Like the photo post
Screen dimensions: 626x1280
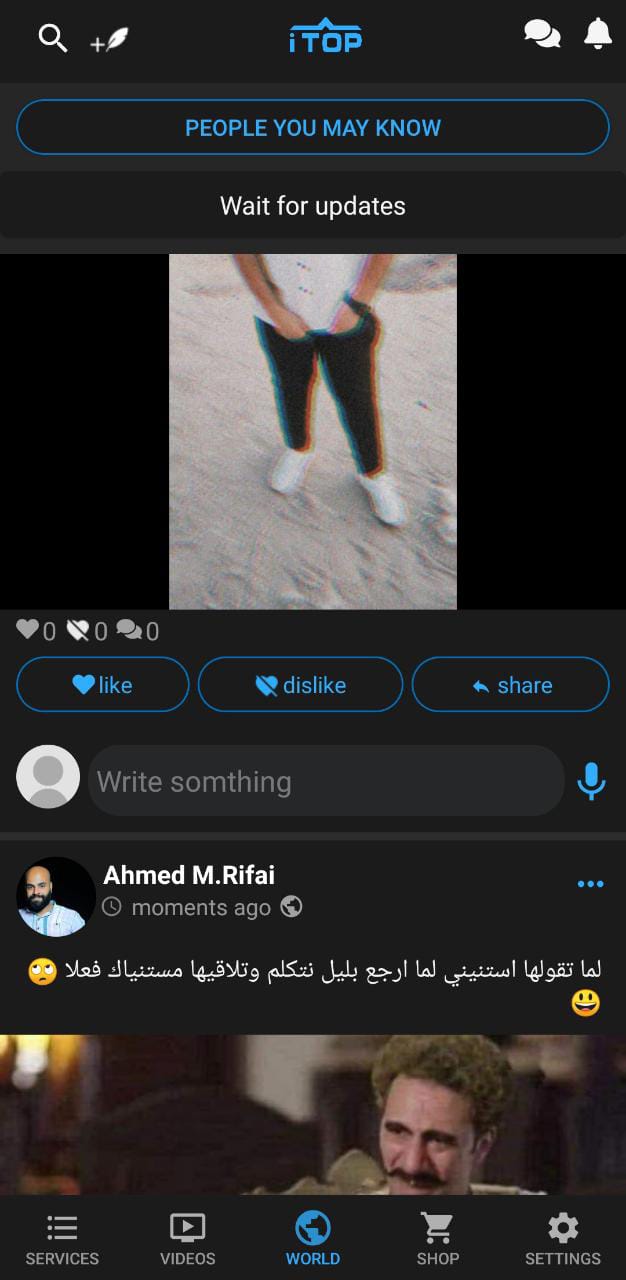[x=103, y=685]
